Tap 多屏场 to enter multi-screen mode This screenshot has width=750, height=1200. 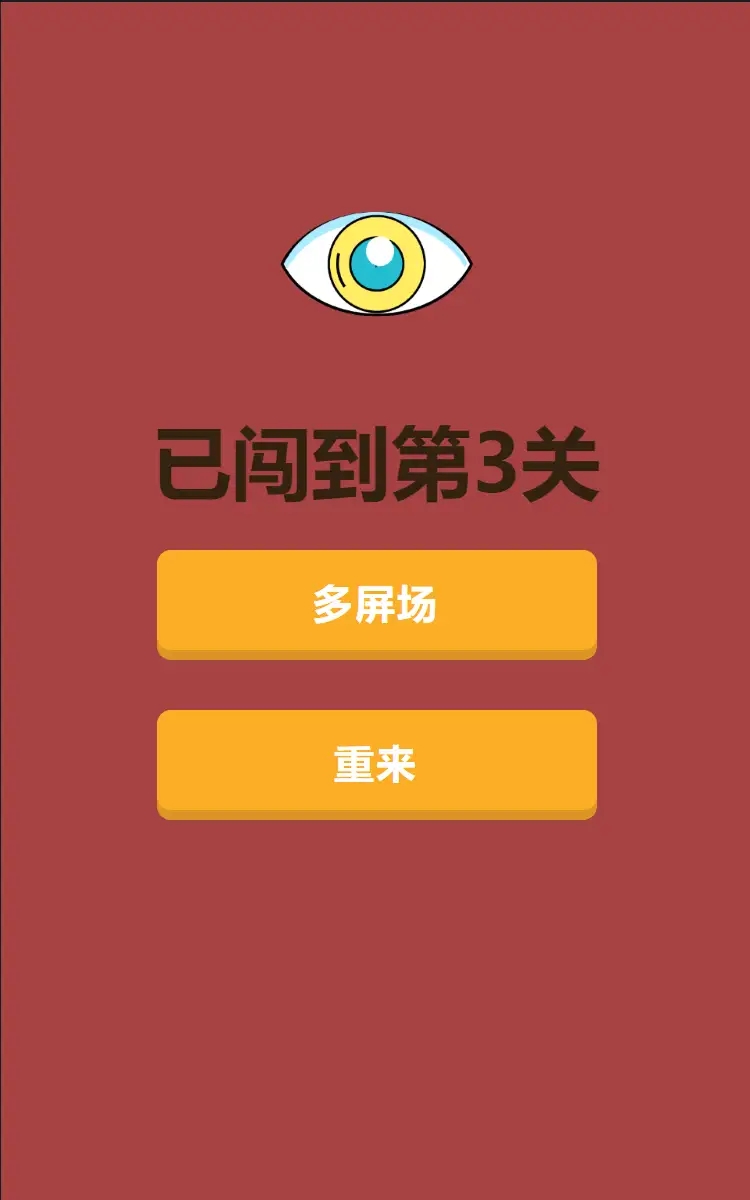coord(375,603)
